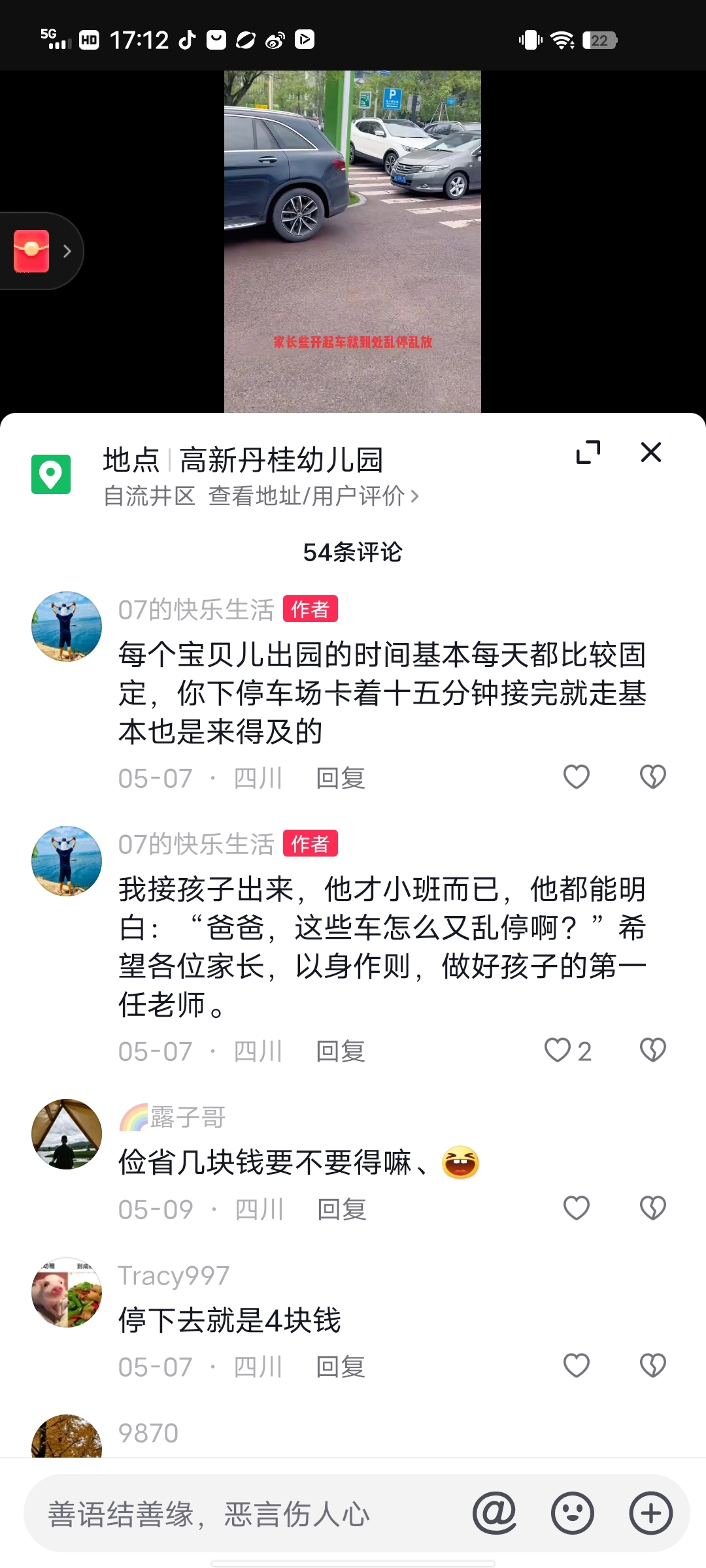Viewport: 706px width, 1568px height.
Task: Close the comments panel
Action: [650, 452]
